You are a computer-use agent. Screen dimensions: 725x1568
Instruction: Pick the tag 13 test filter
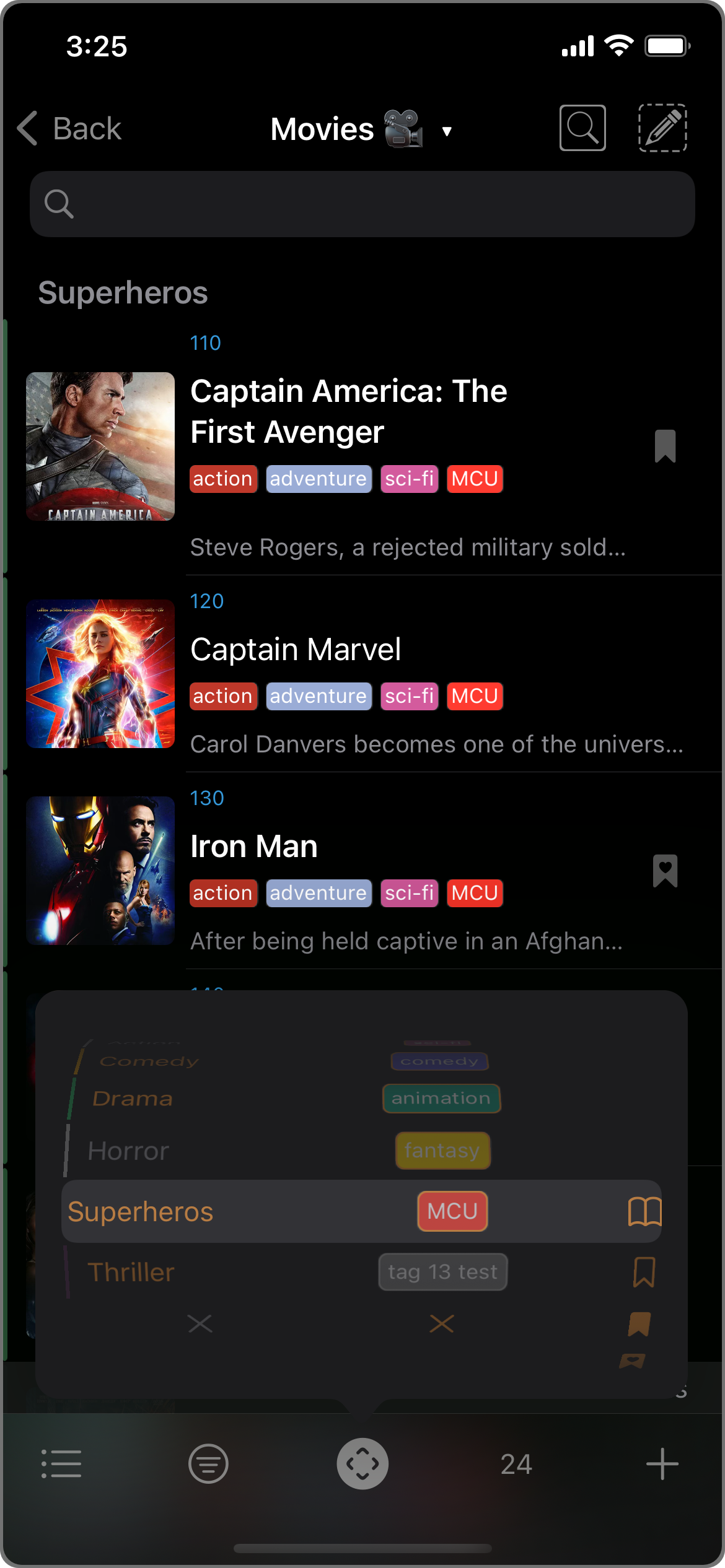442,1272
